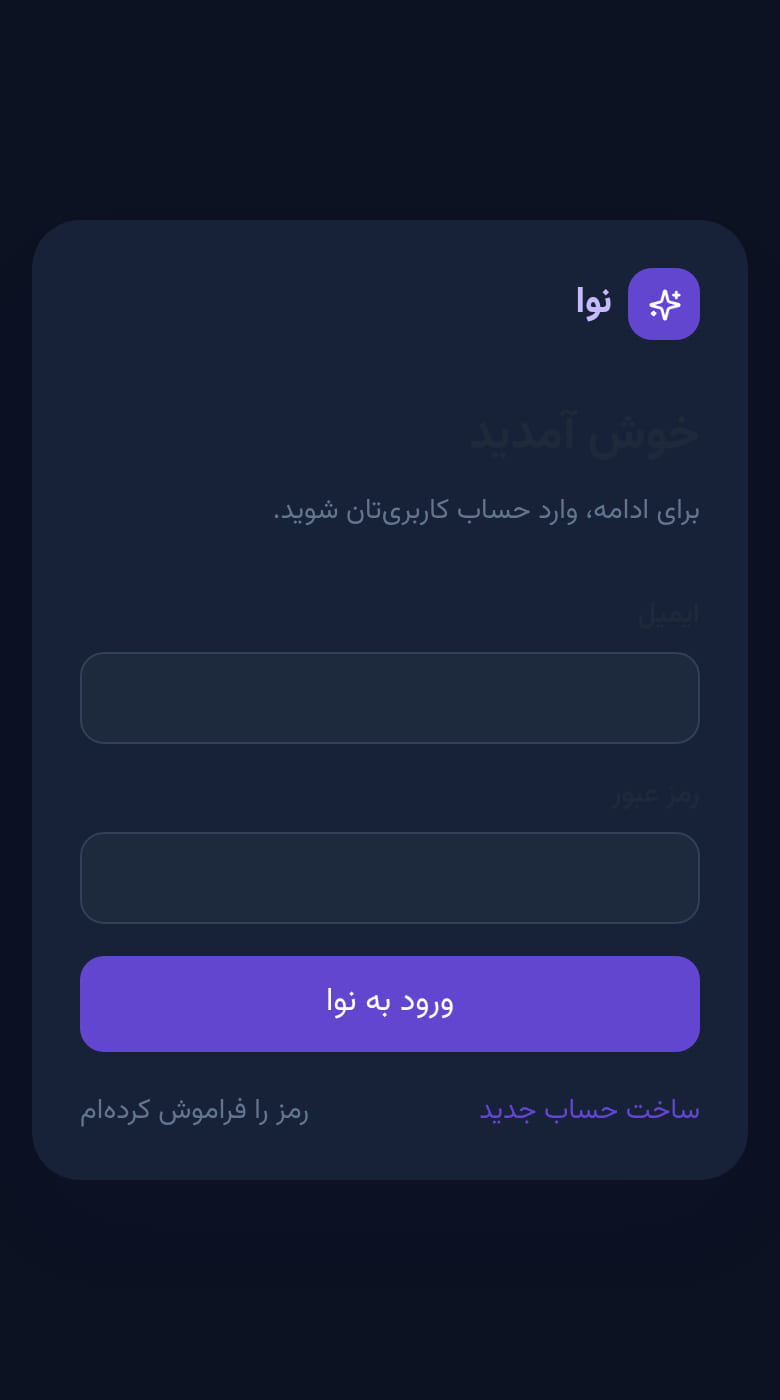
Task: Open the ساخت حساب جدید link
Action: point(590,1110)
